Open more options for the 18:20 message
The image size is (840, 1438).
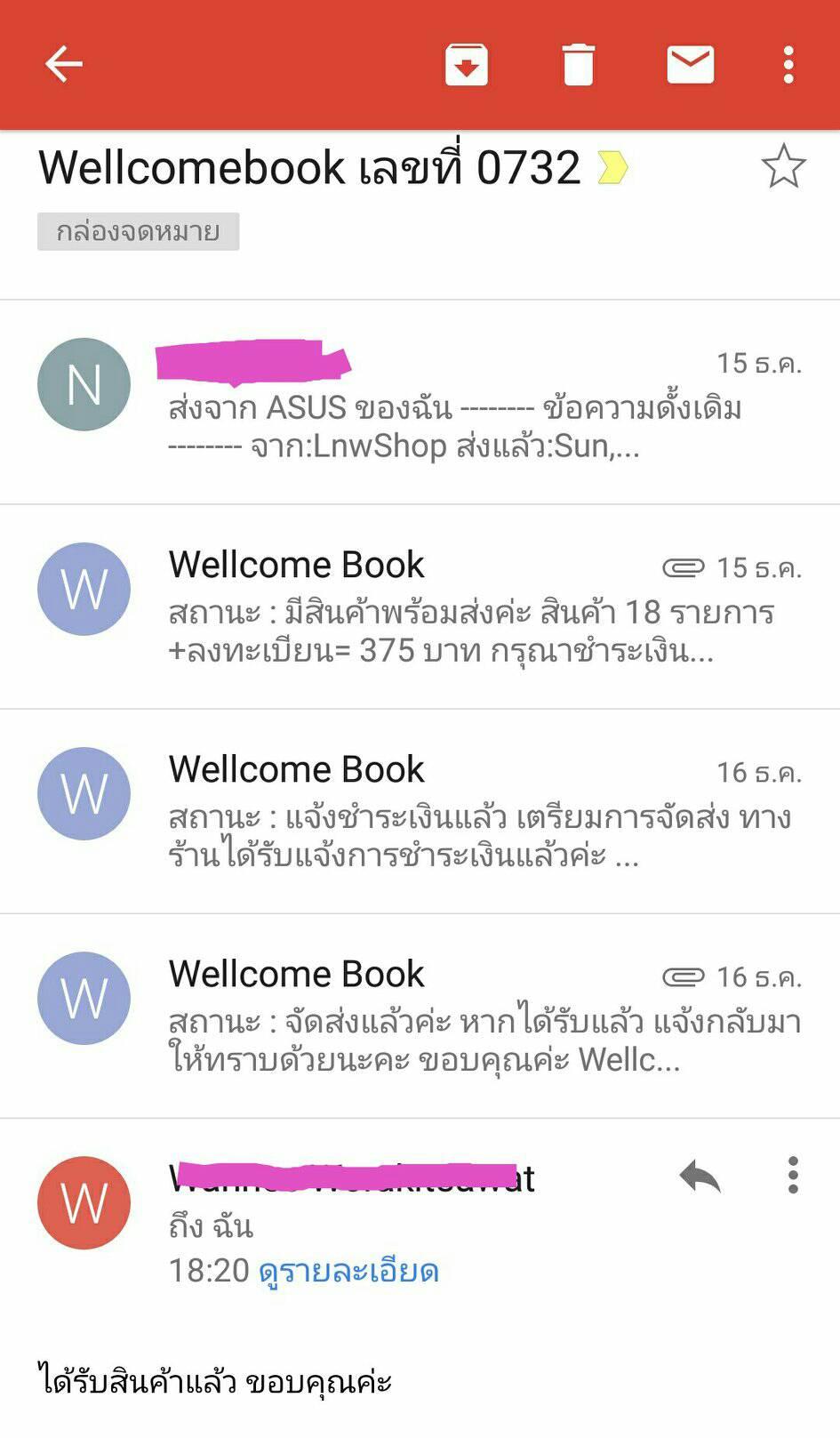pyautogui.click(x=793, y=1176)
